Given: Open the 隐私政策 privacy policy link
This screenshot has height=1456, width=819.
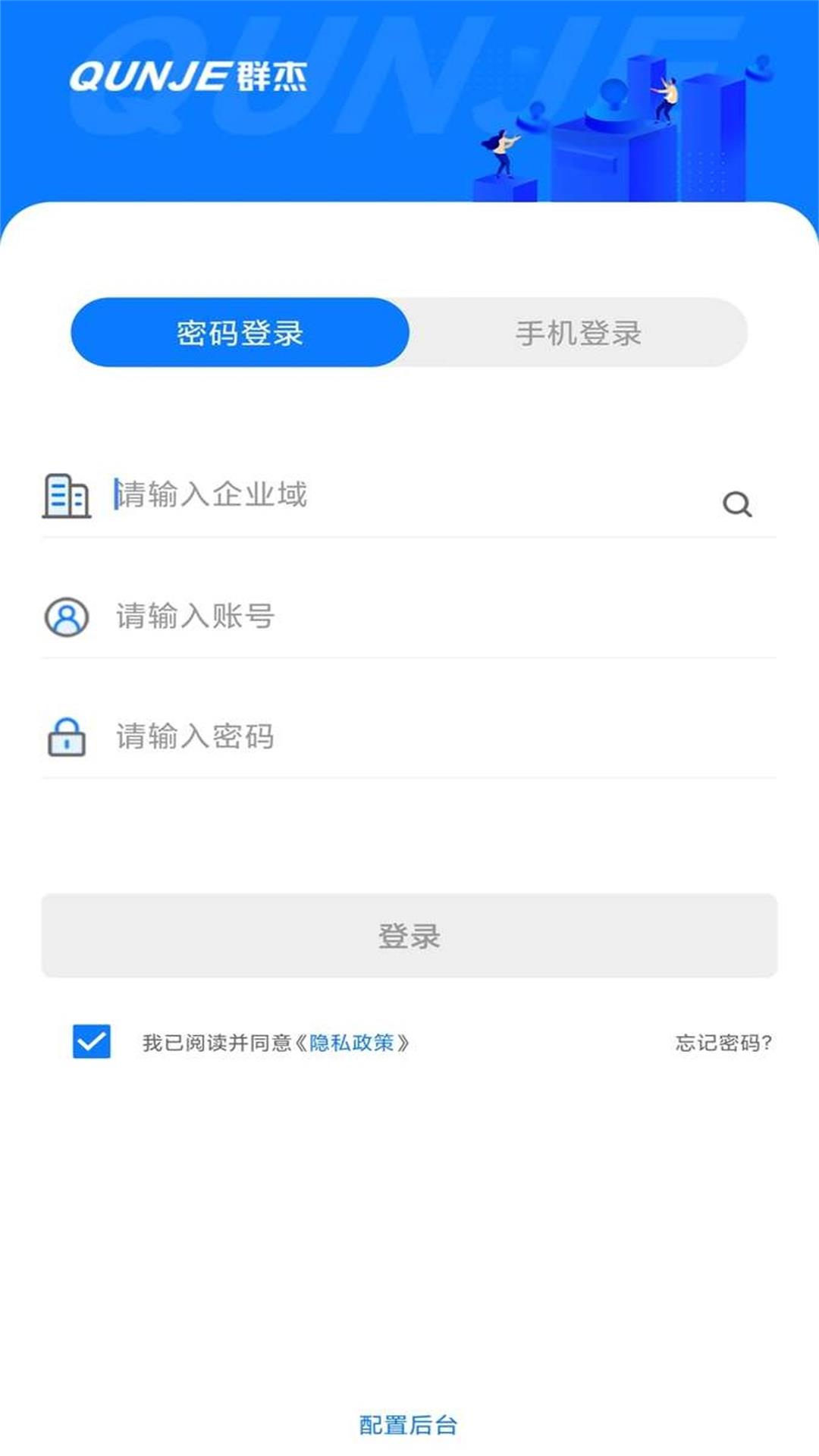Looking at the screenshot, I should (x=353, y=1042).
